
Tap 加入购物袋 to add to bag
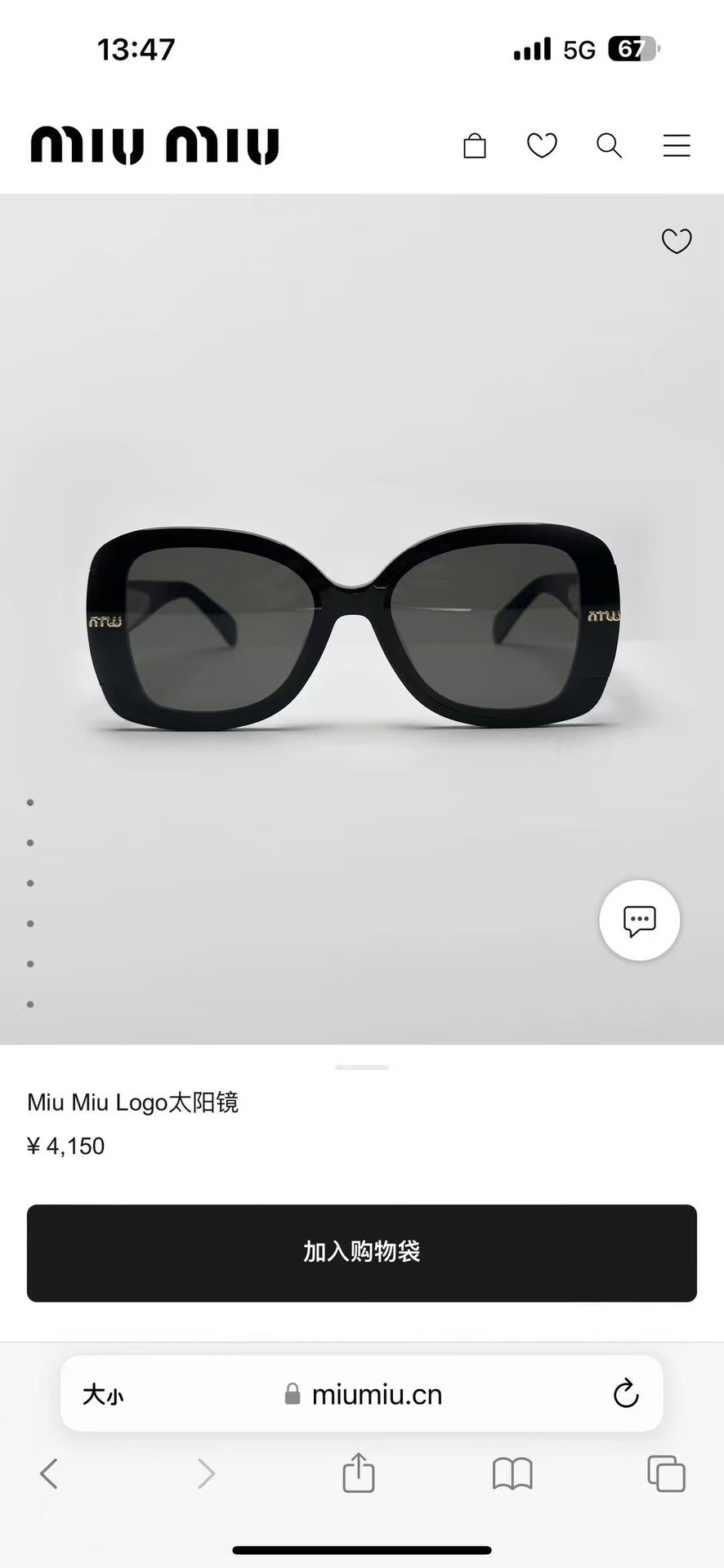[362, 1253]
